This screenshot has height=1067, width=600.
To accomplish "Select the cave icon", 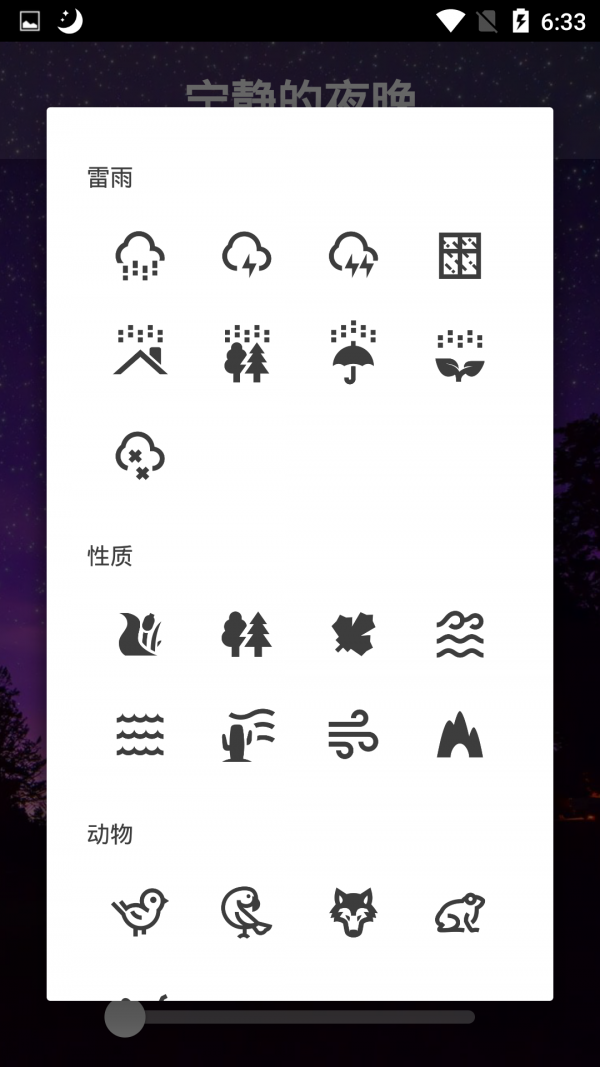I will click(x=459, y=735).
